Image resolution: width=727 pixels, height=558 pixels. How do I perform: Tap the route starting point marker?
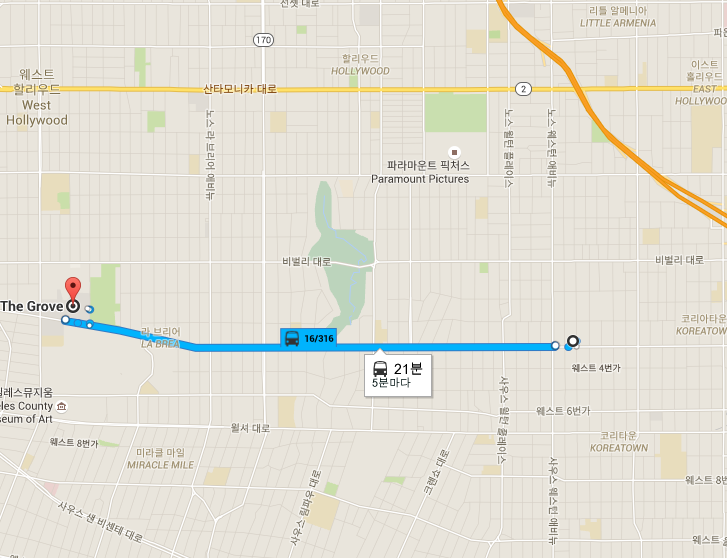pos(572,341)
